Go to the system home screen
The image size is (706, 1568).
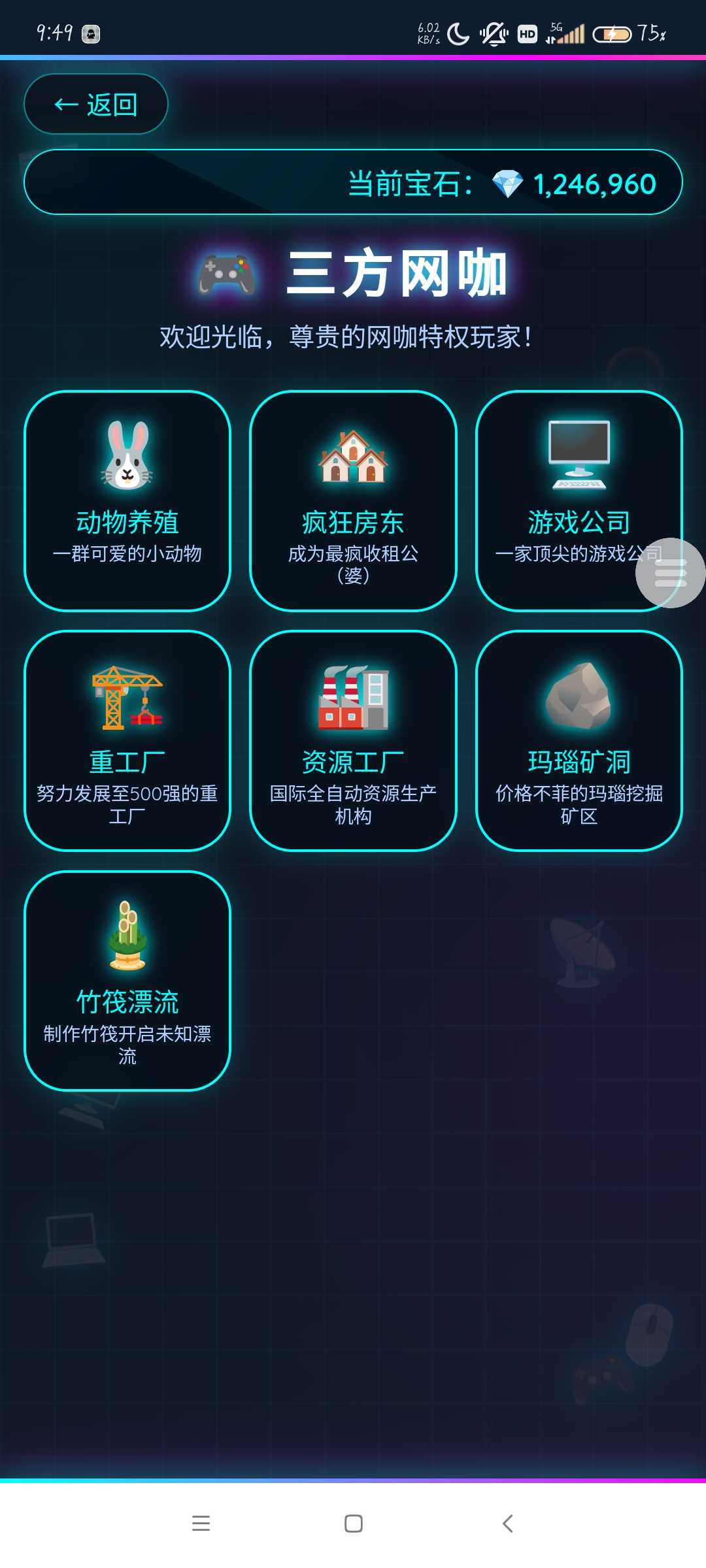click(x=353, y=1524)
